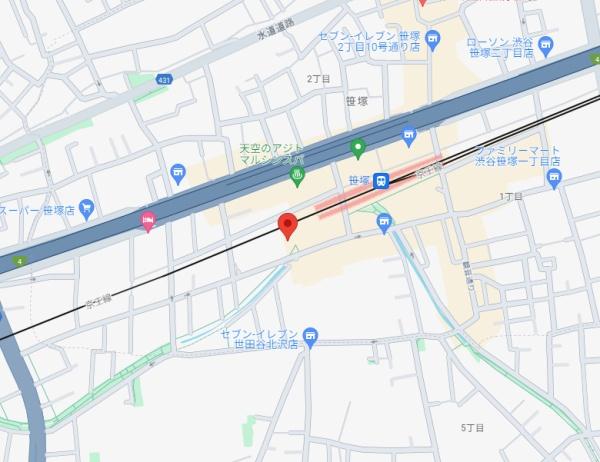Select the 天空のアジト マルシンスパ marker

click(x=296, y=178)
